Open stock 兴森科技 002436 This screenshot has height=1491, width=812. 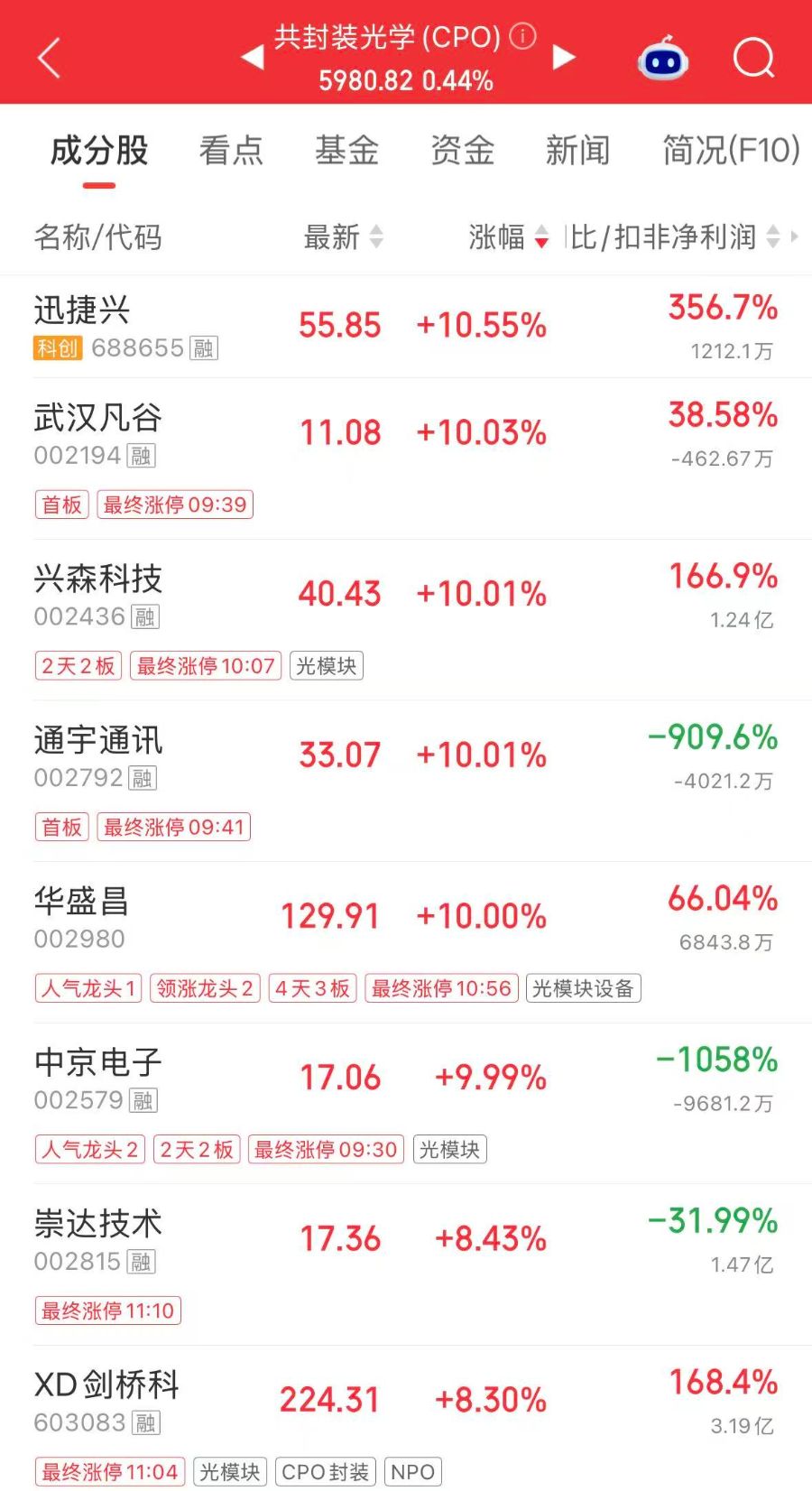coord(406,620)
